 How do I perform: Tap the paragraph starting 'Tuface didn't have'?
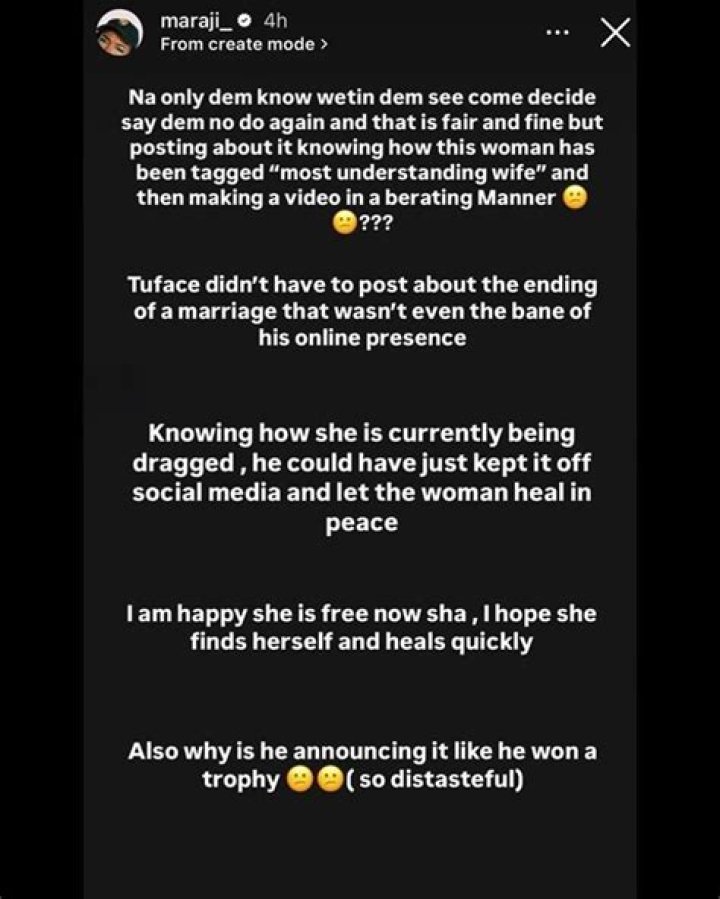click(x=362, y=310)
